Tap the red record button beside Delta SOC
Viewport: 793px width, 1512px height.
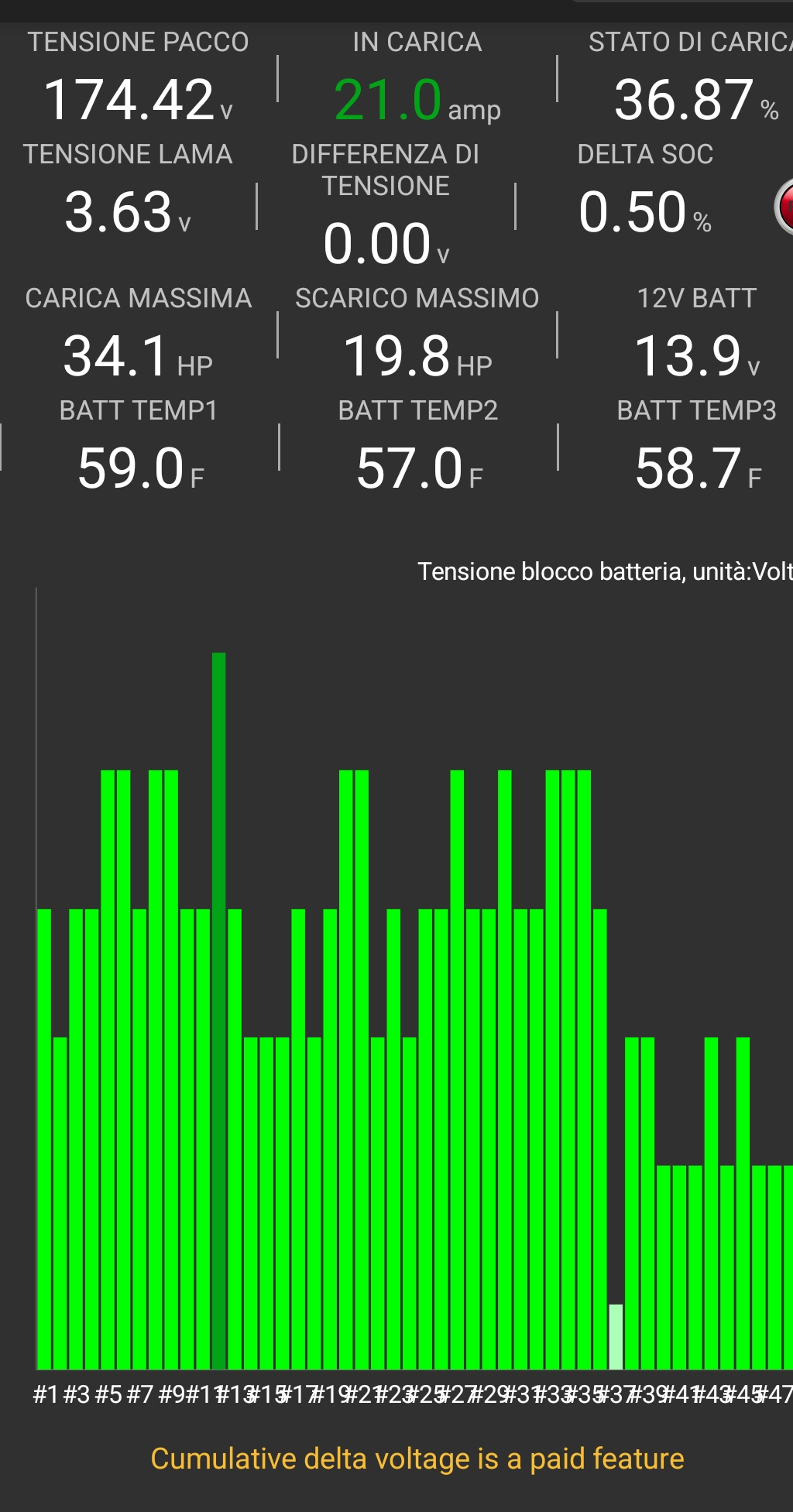coord(784,207)
